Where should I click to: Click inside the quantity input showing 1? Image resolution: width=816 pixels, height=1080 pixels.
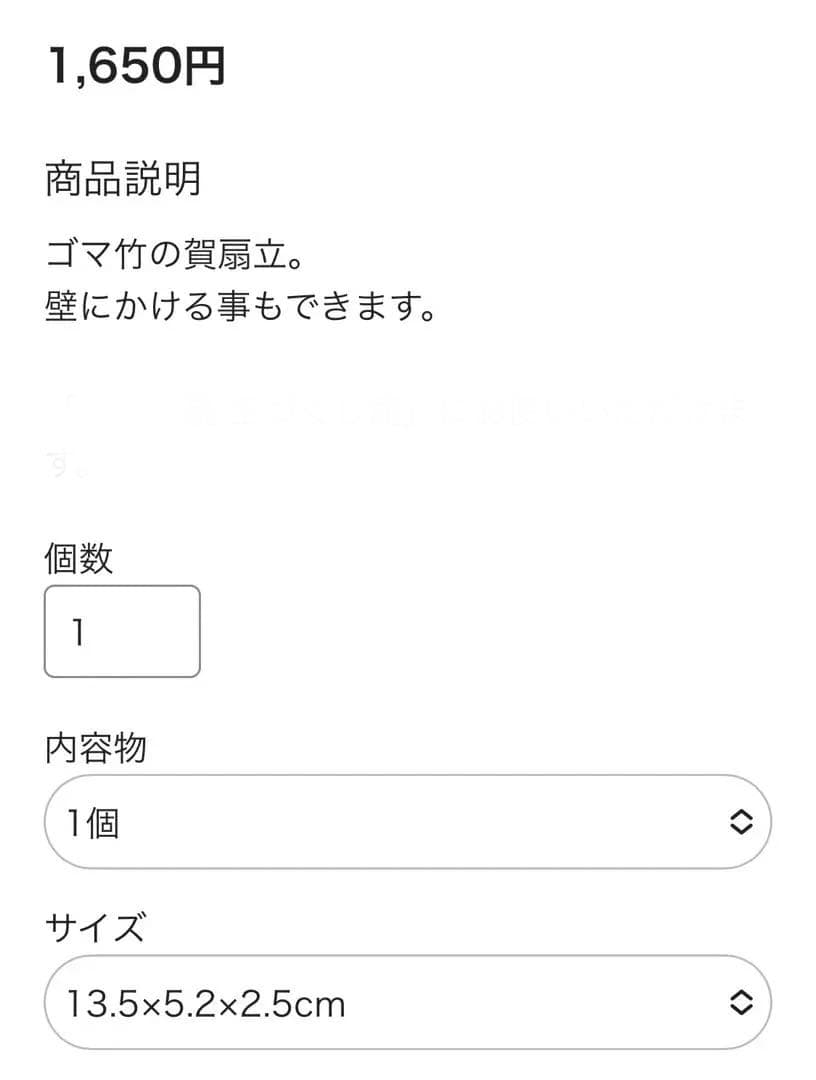pyautogui.click(x=121, y=631)
